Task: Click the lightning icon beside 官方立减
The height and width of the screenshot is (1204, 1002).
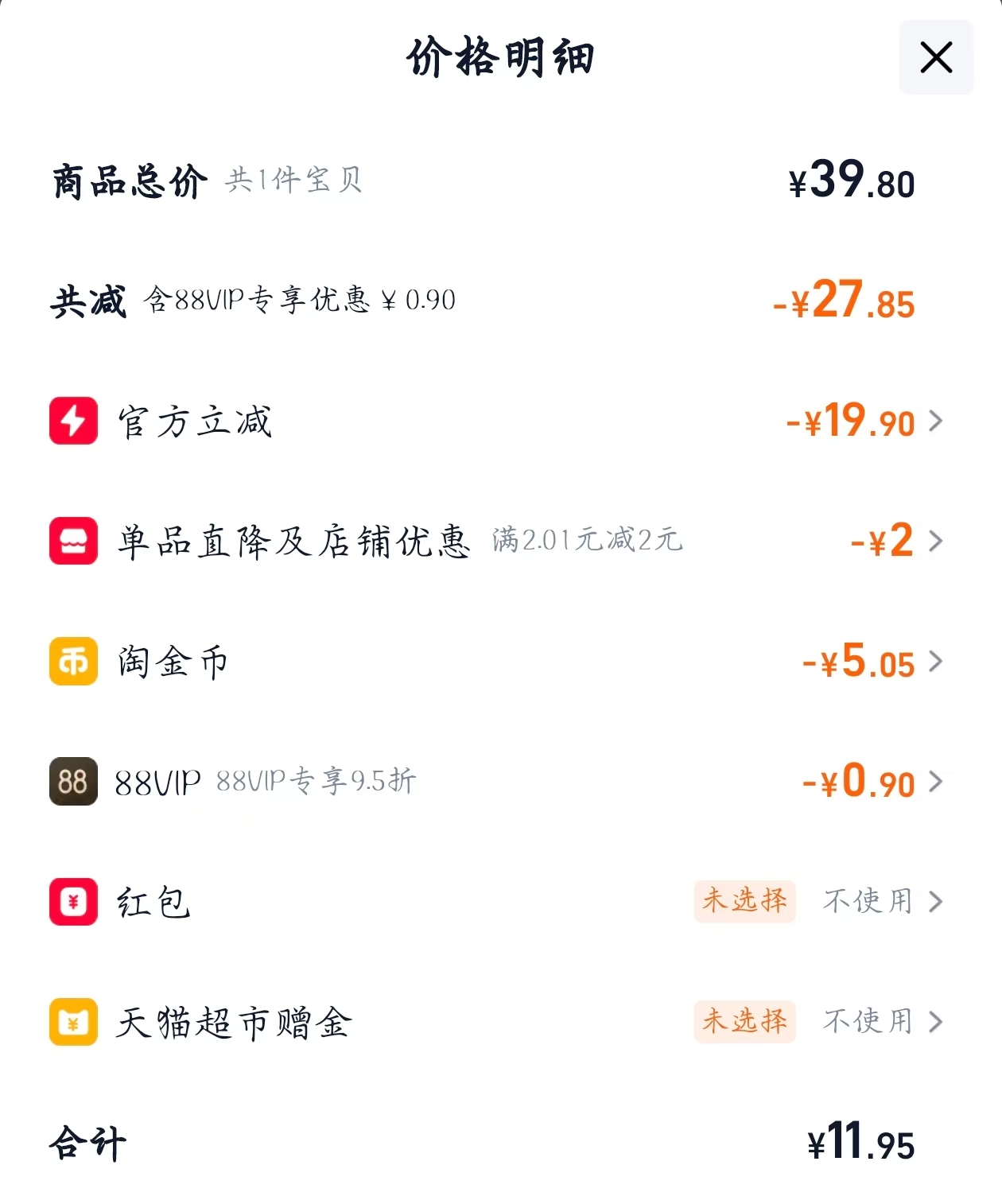Action: coord(73,421)
